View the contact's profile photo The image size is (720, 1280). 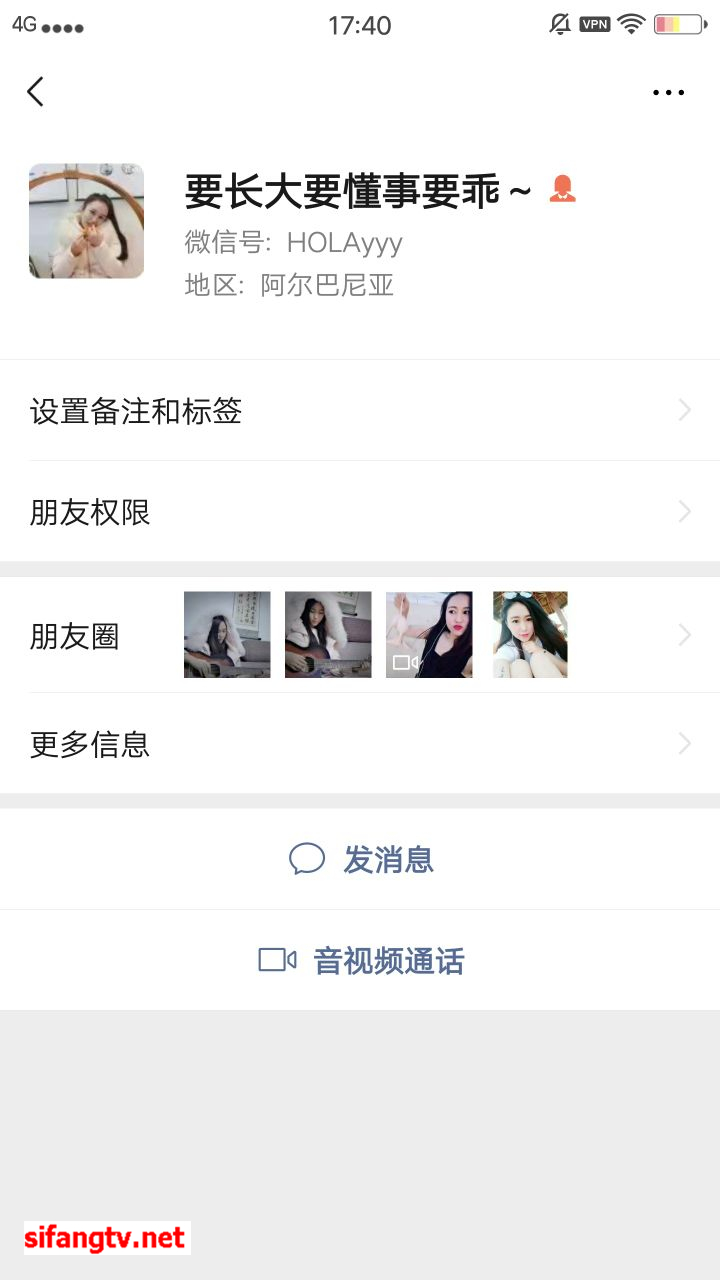click(86, 221)
